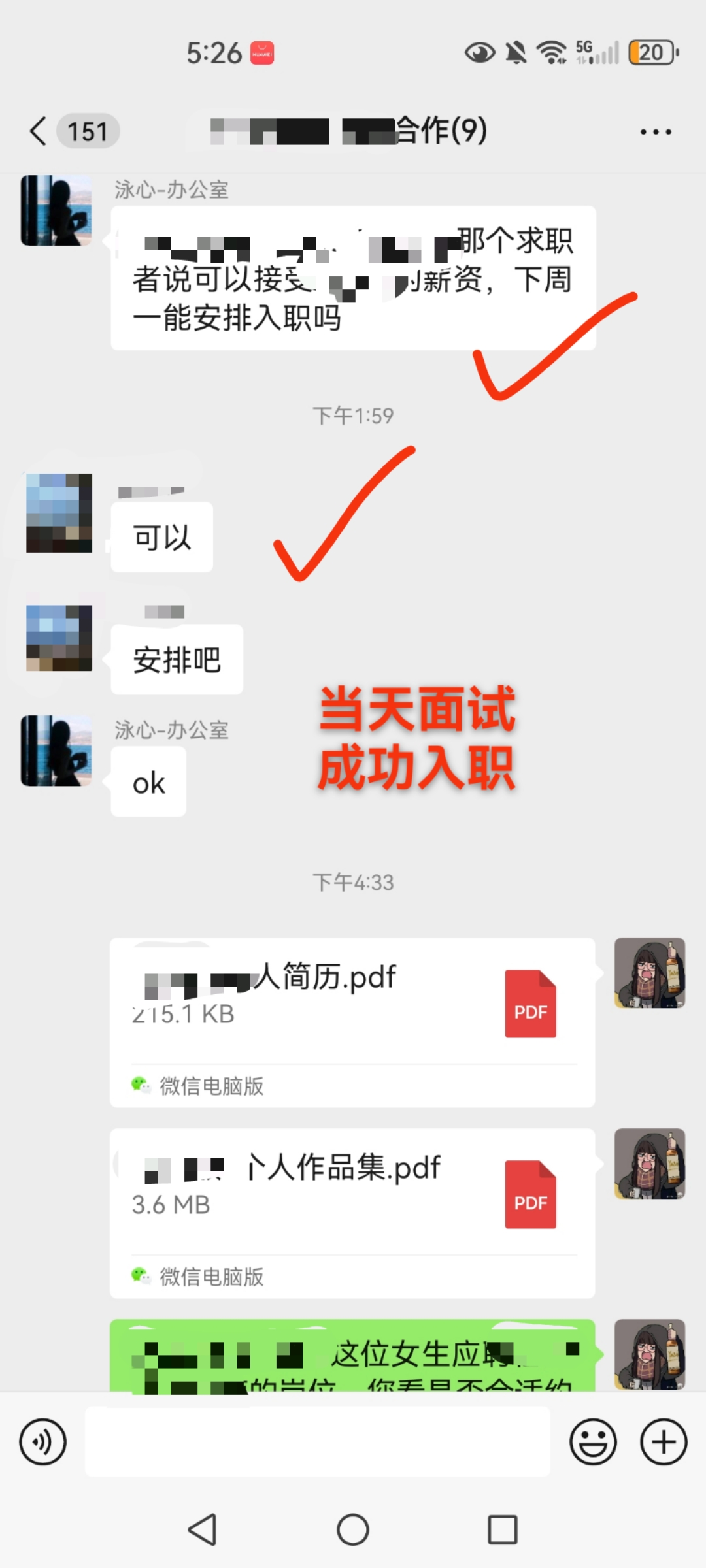Open the group chat overflow menu
Screen dimensions: 706x1568
coord(655,132)
